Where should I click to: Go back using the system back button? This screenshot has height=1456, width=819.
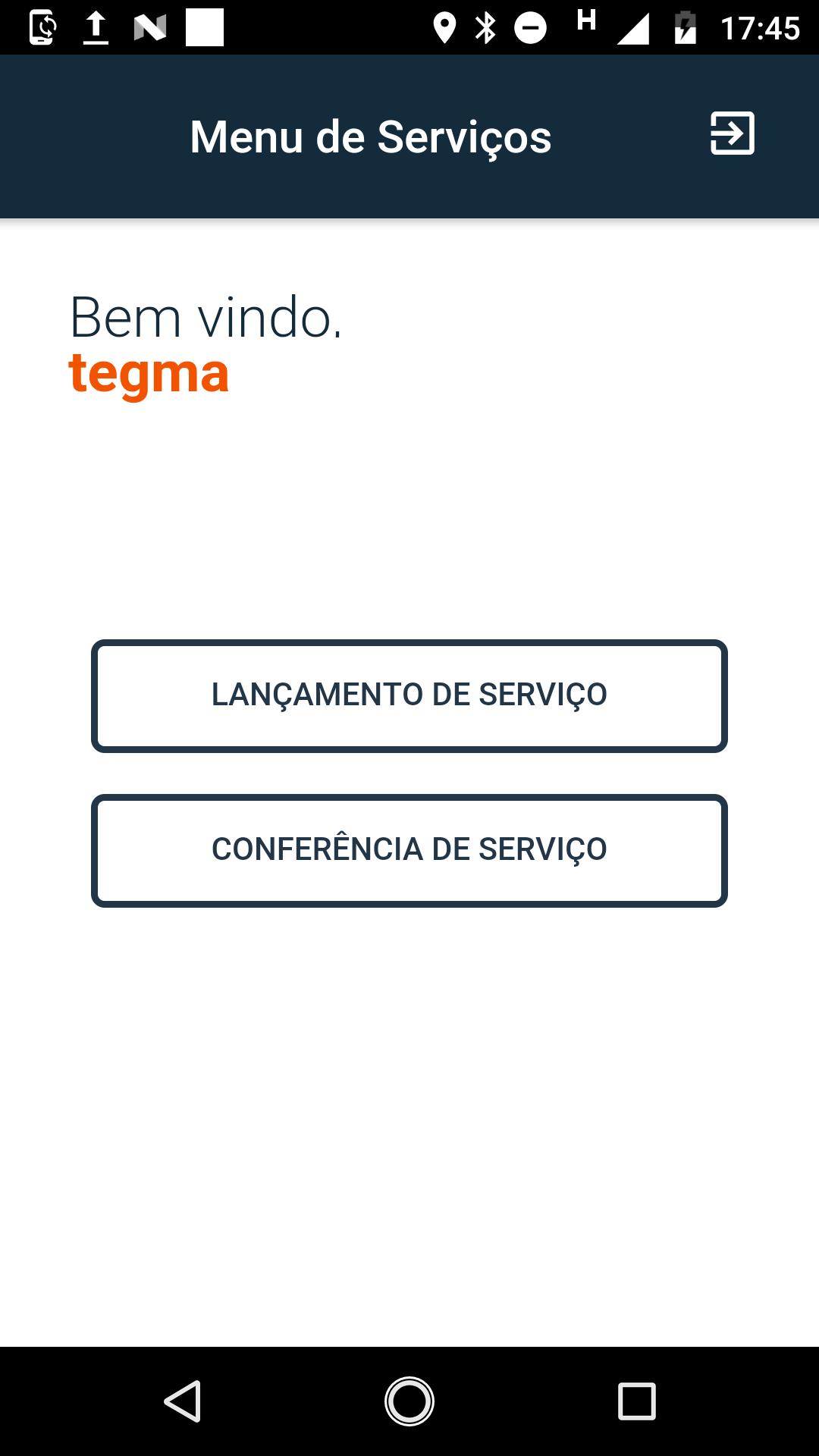tap(183, 1401)
